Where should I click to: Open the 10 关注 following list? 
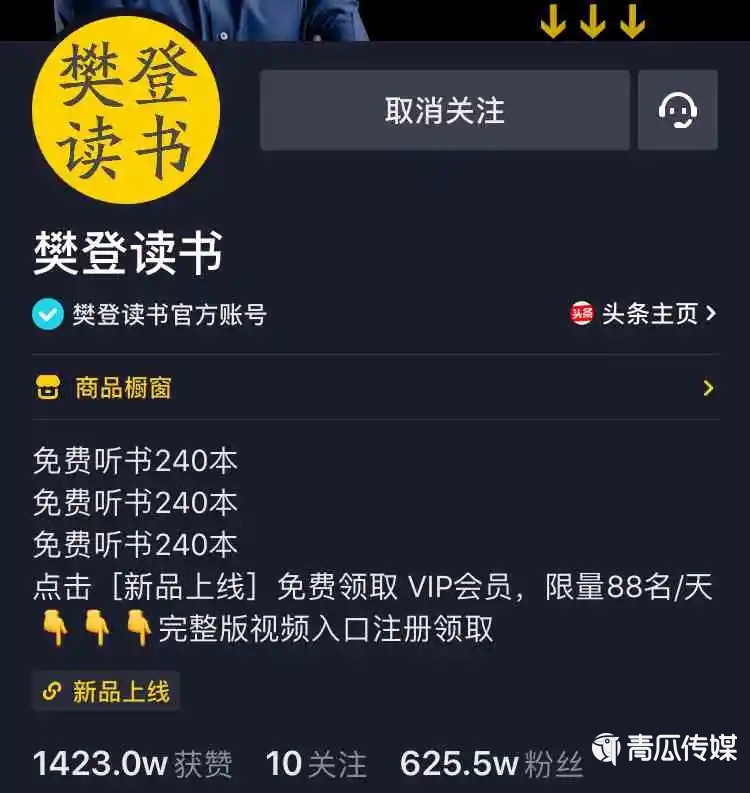pyautogui.click(x=315, y=765)
